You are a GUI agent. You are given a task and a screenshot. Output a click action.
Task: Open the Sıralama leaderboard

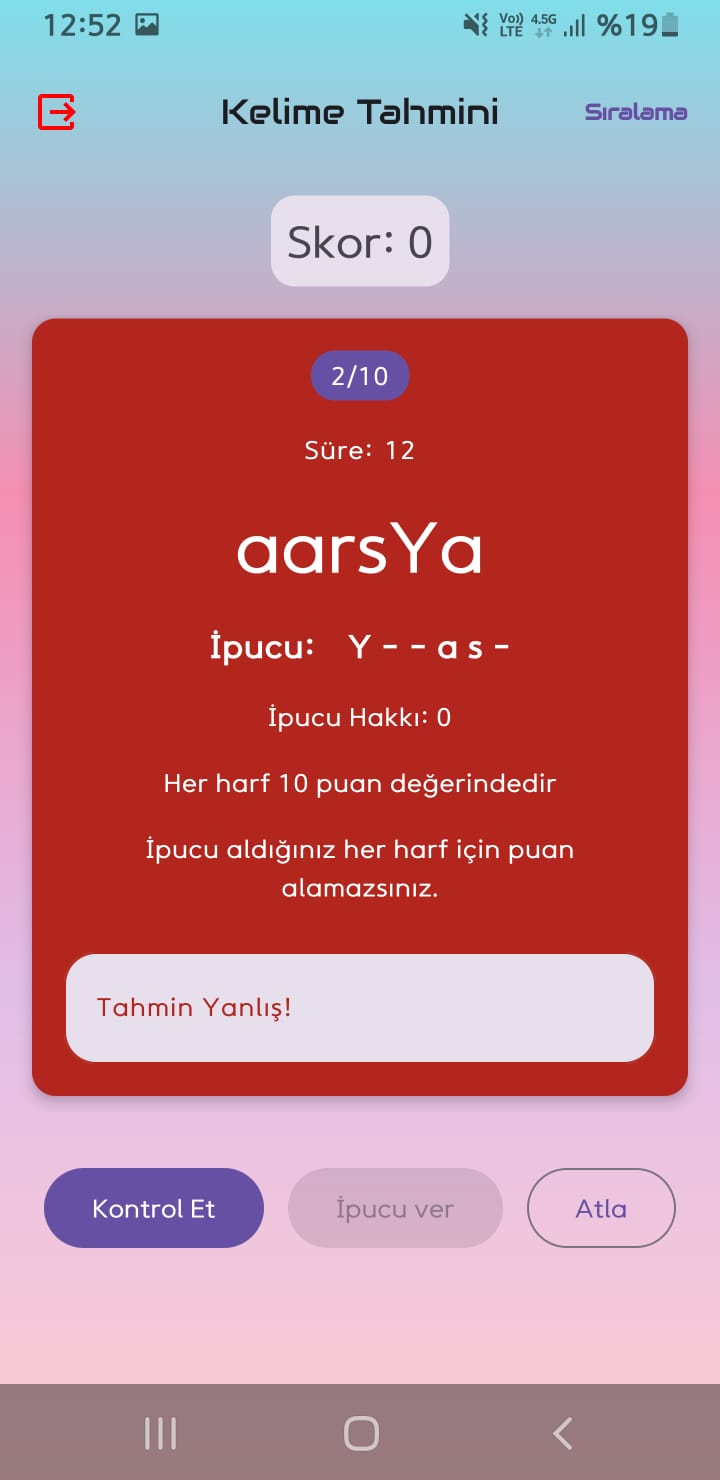tap(635, 112)
